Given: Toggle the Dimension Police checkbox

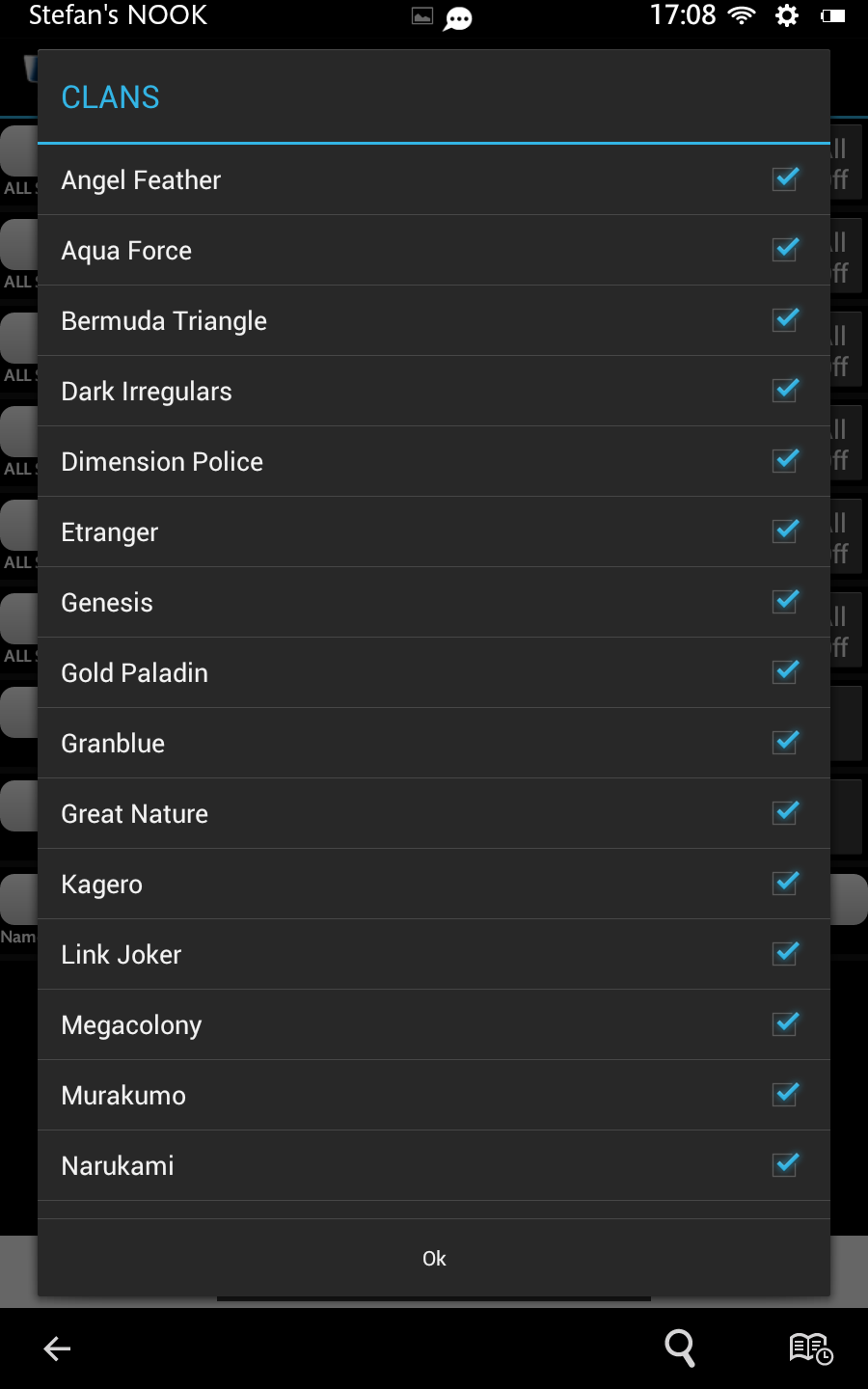Looking at the screenshot, I should pyautogui.click(x=785, y=461).
